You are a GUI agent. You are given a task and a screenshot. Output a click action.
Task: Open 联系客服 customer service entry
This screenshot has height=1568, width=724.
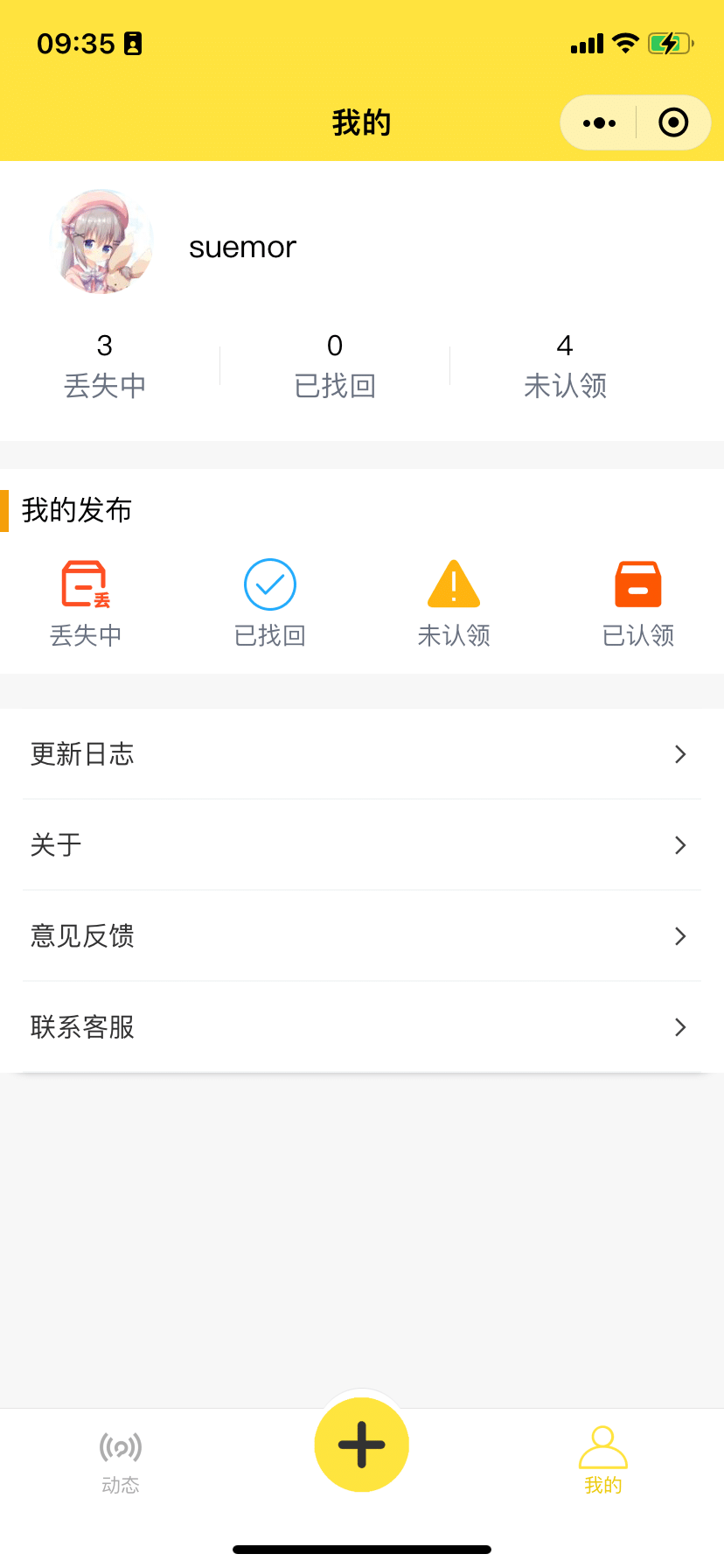(x=362, y=1027)
